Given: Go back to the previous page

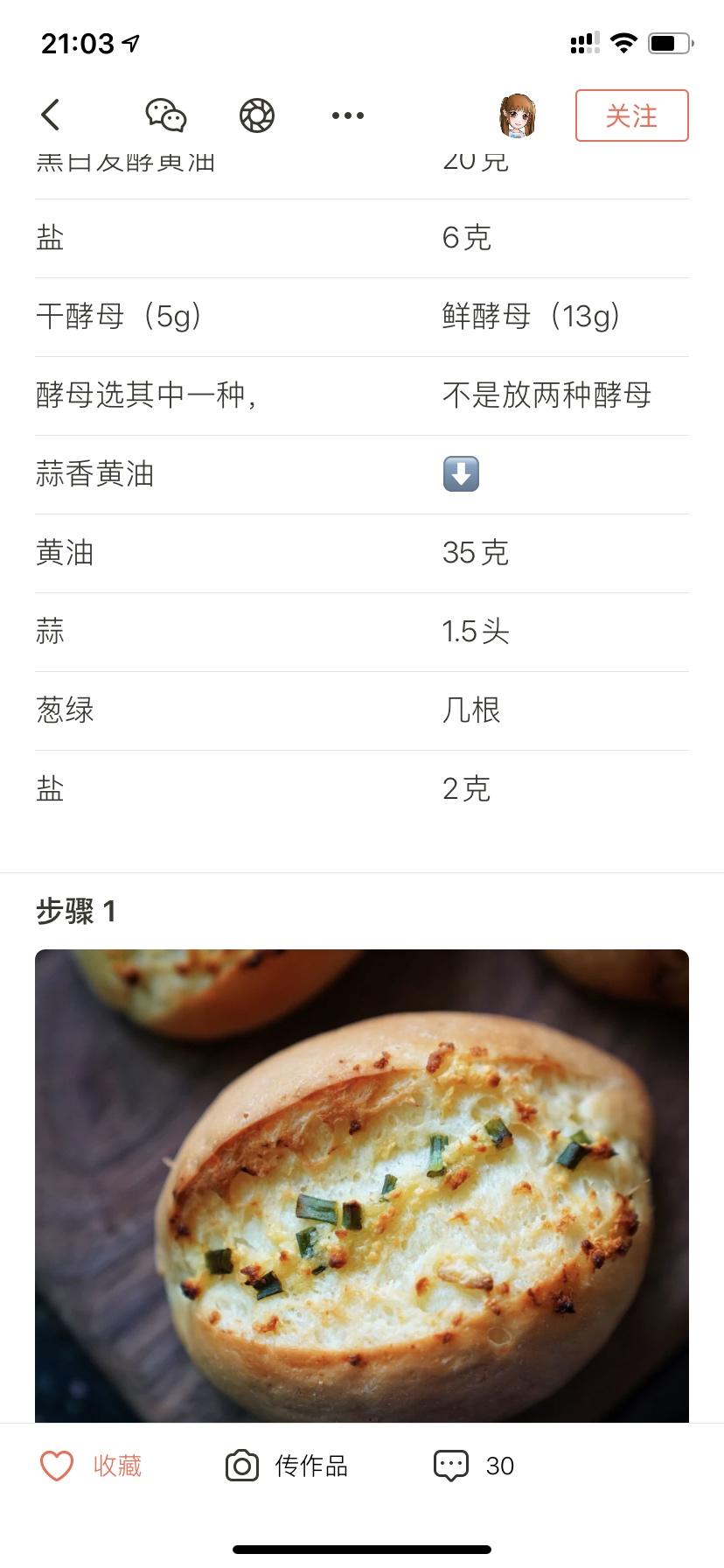Looking at the screenshot, I should [x=51, y=115].
